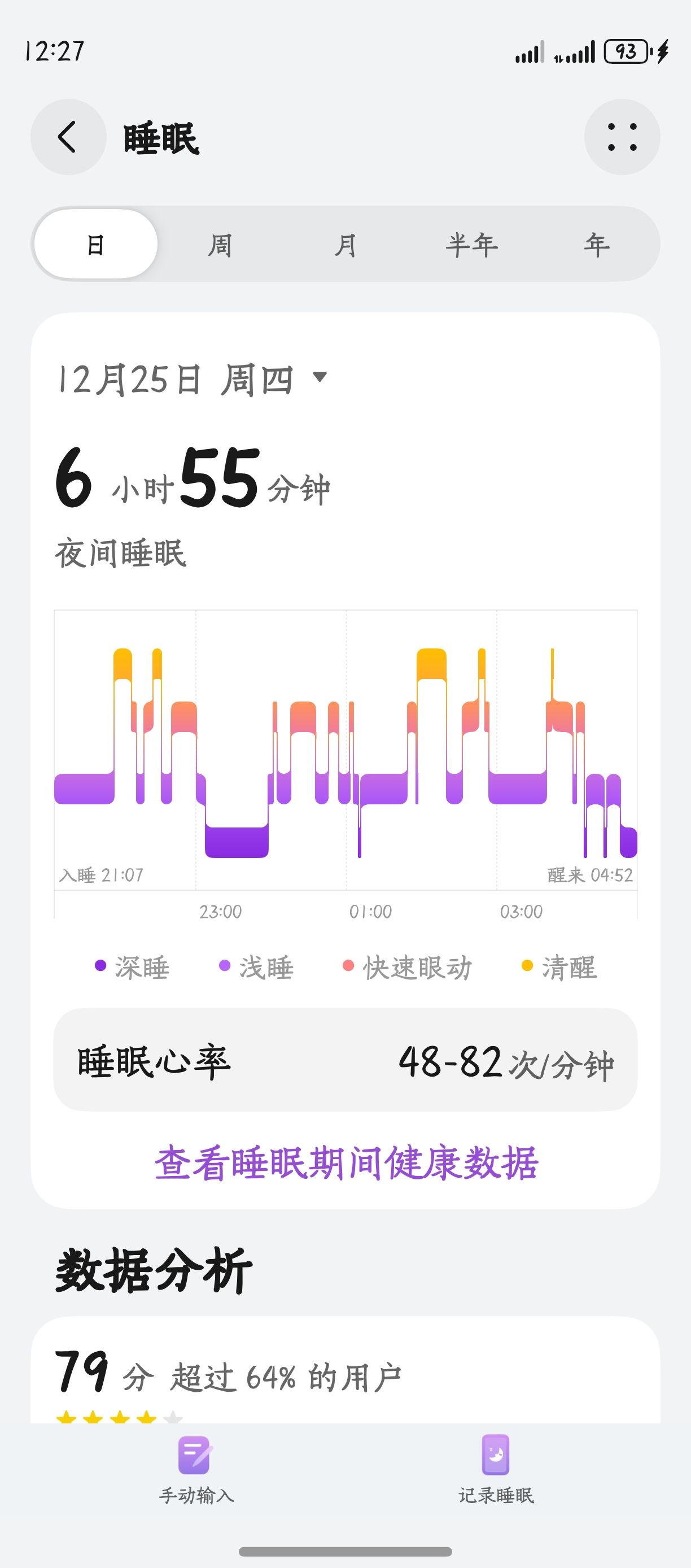This screenshot has height=1568, width=691.
Task: Switch to the 周 view tab
Action: point(220,244)
